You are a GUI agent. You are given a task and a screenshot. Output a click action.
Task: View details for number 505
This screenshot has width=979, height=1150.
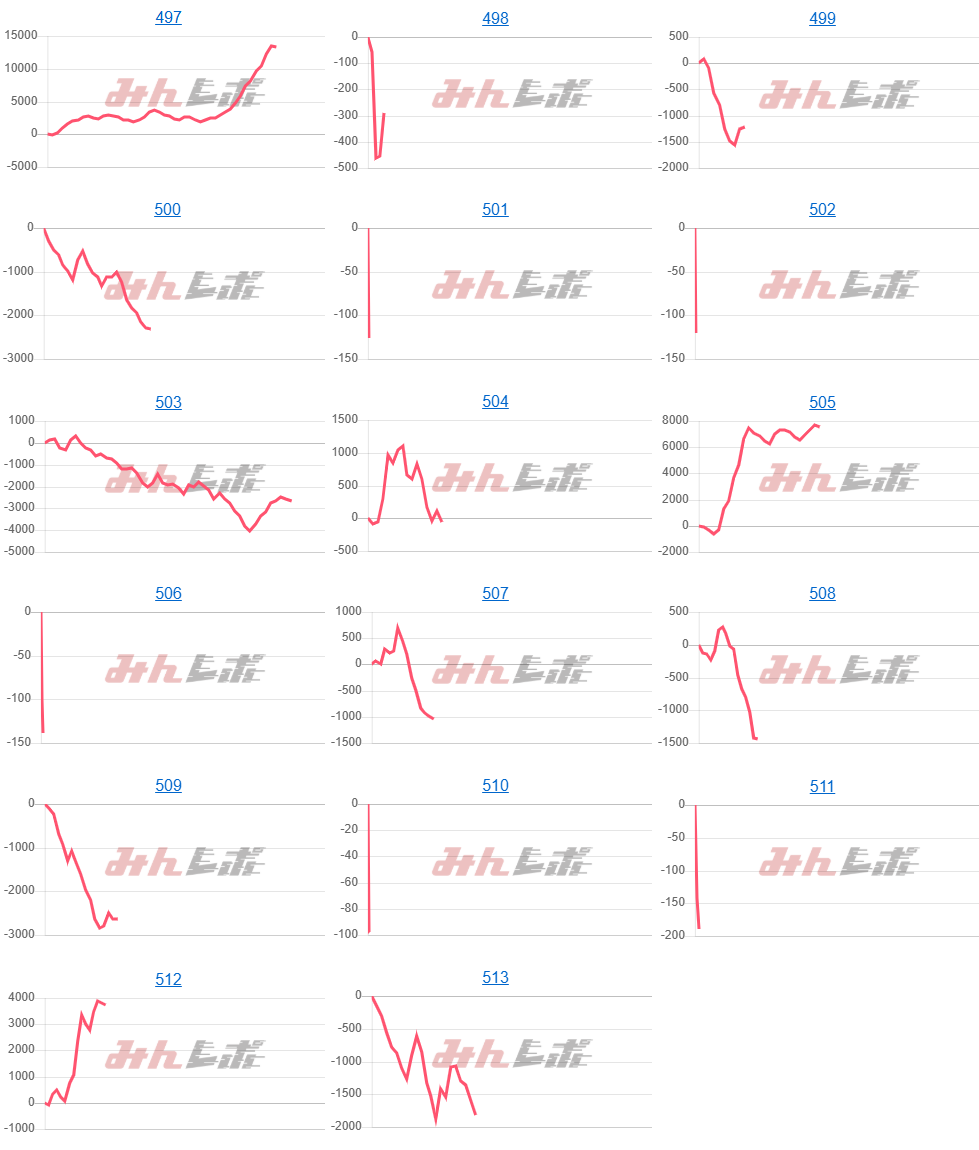(x=822, y=402)
